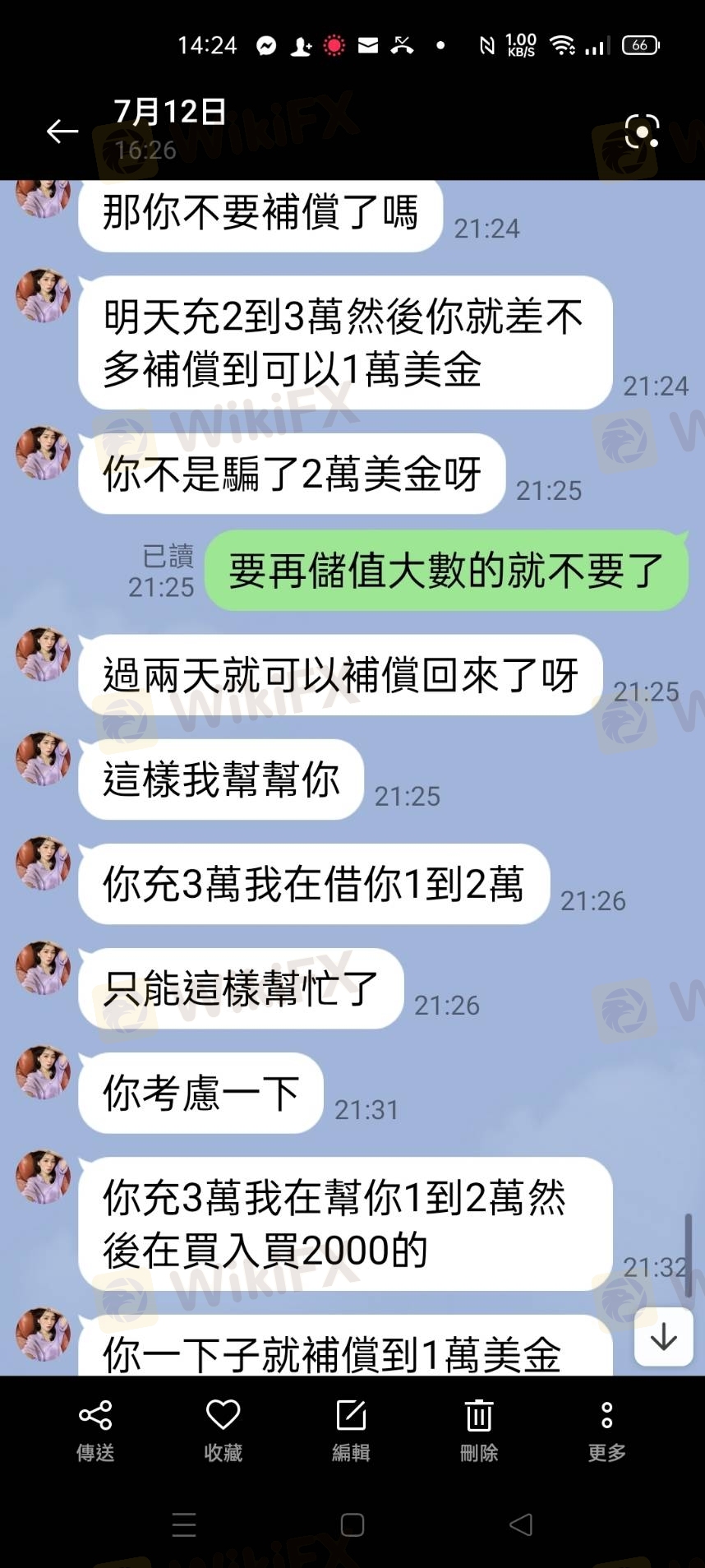Tap the system back triangle button

[521, 1524]
